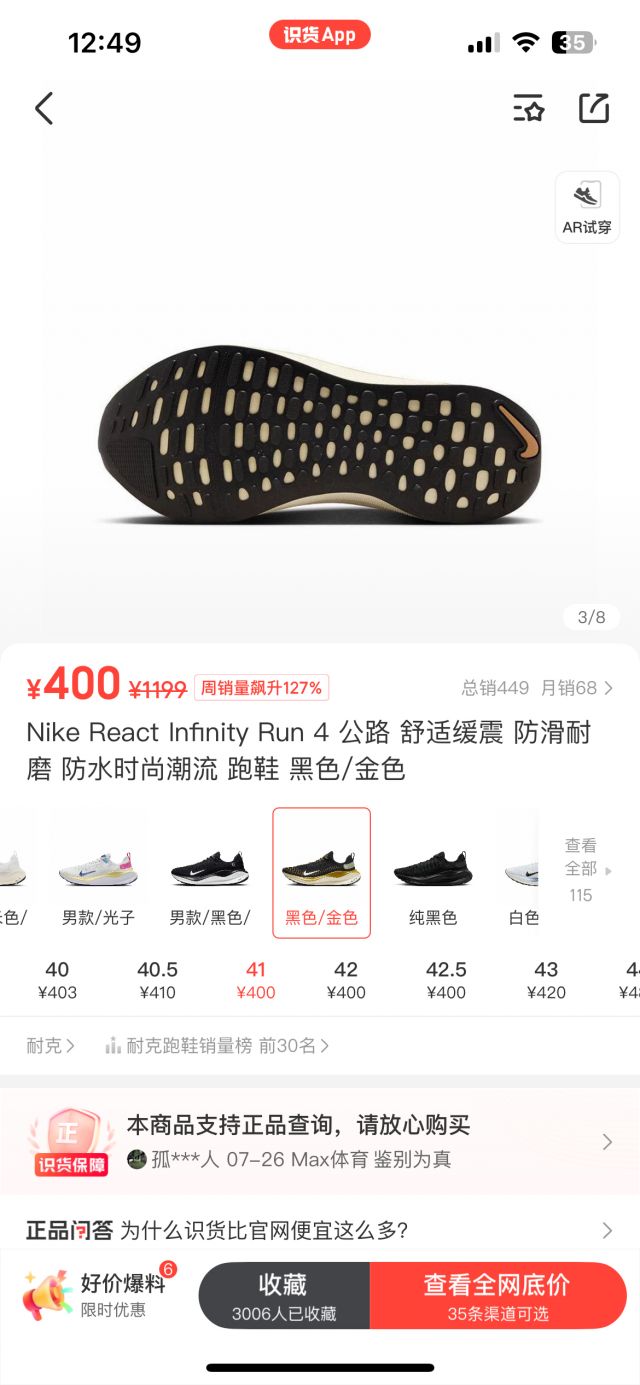Pick size 42 at ¥400
This screenshot has width=640, height=1385.
pos(346,980)
